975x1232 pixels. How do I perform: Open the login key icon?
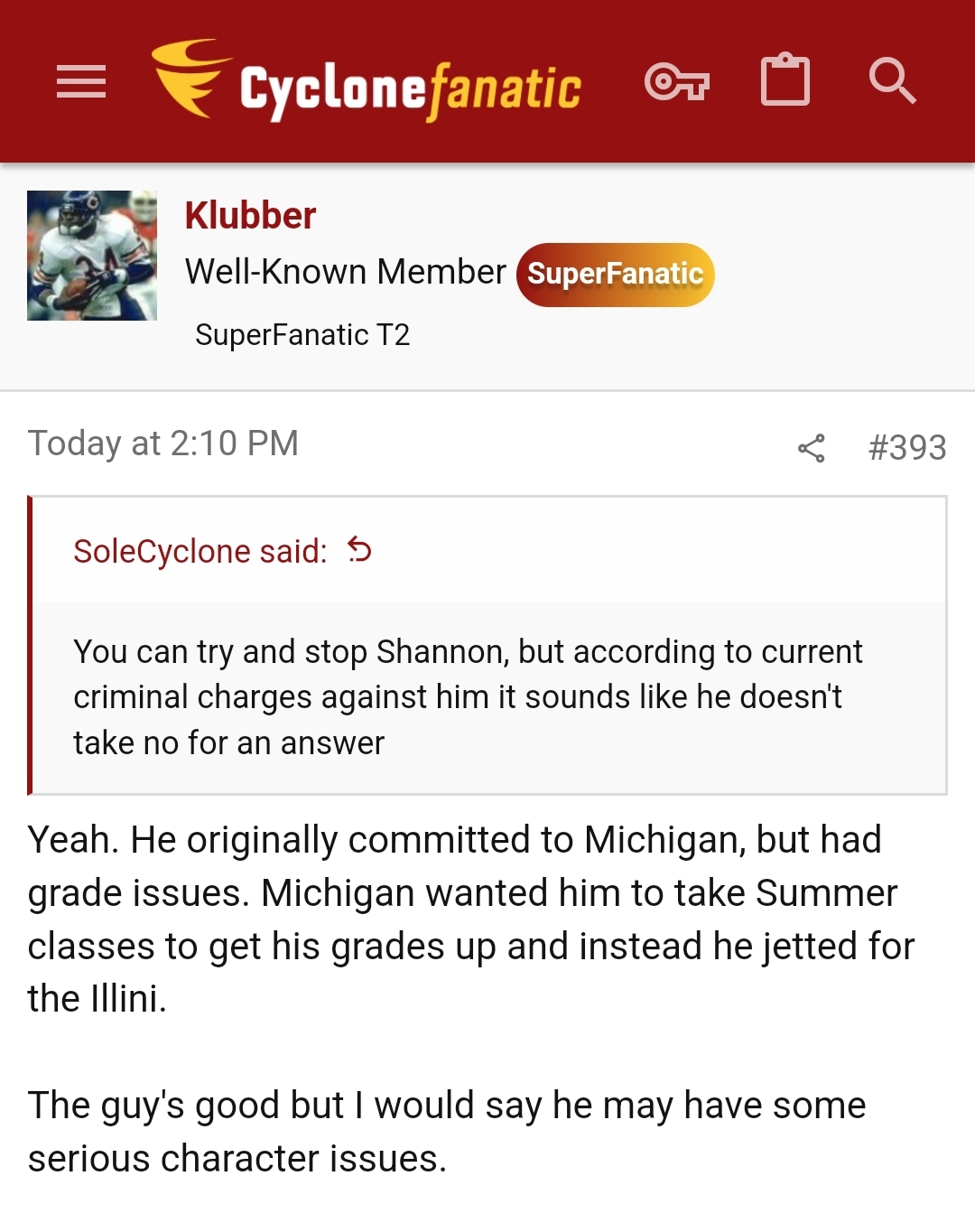click(677, 82)
